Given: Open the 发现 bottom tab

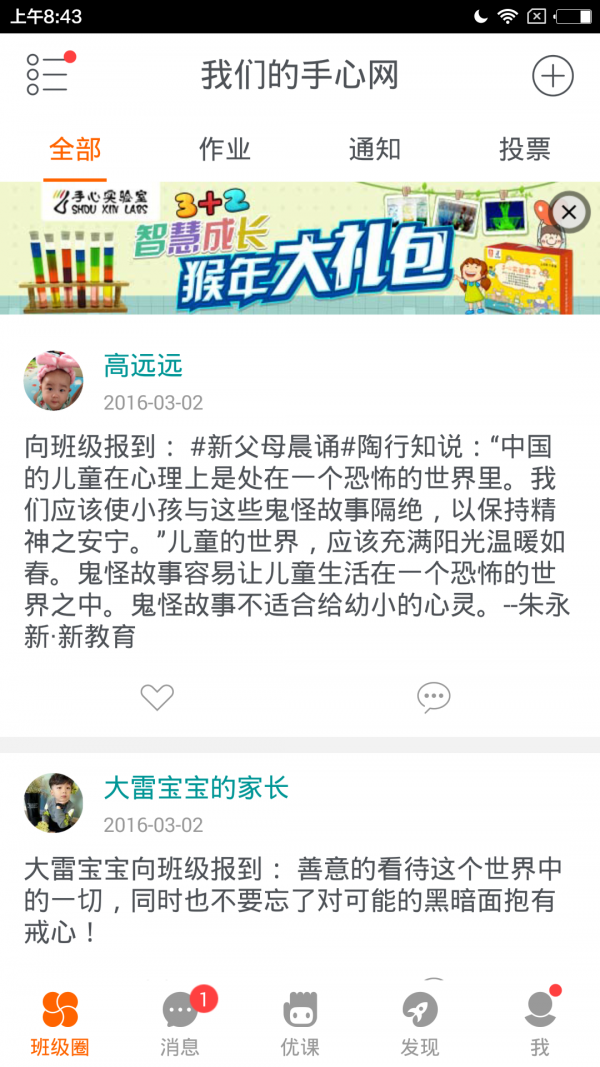Looking at the screenshot, I should [420, 1023].
